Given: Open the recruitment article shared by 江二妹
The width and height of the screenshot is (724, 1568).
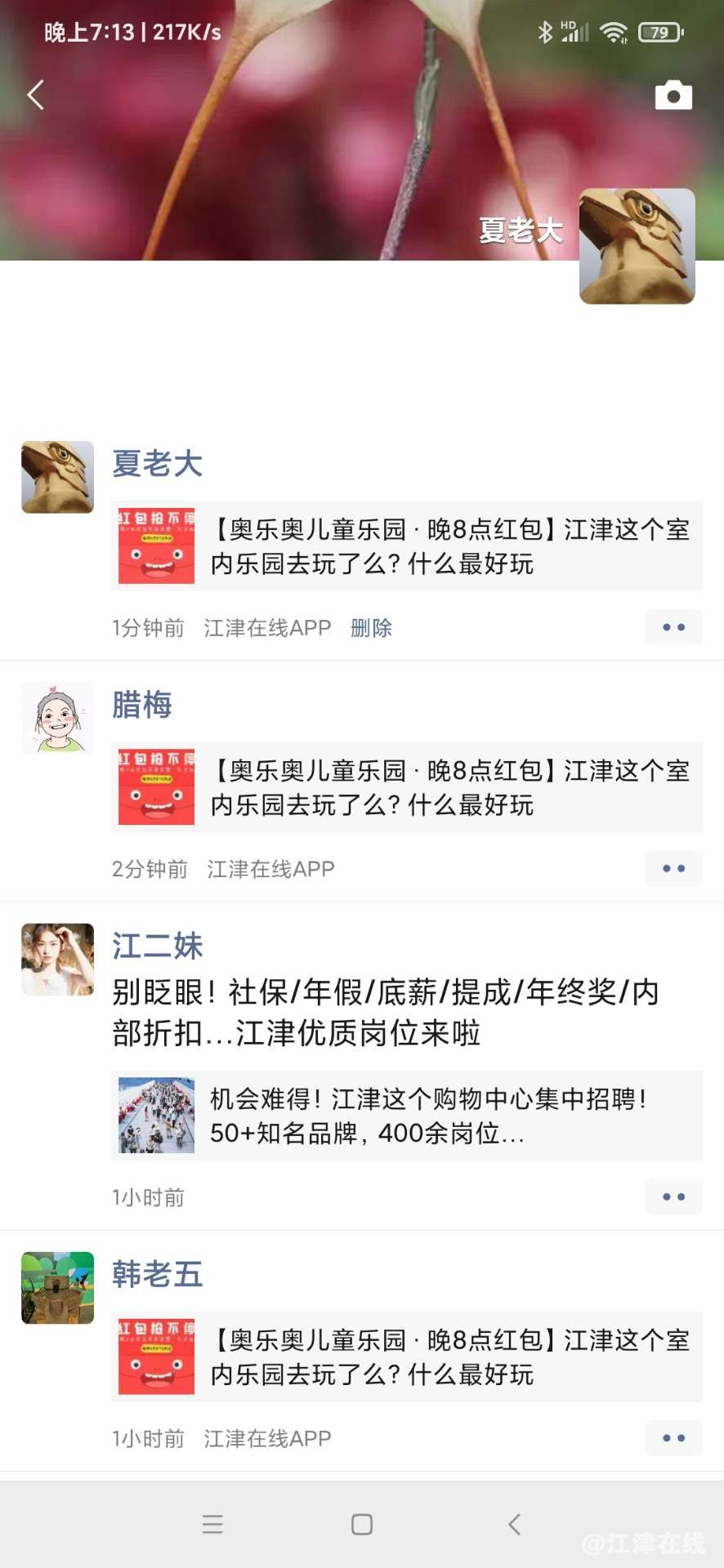Looking at the screenshot, I should tap(406, 1115).
